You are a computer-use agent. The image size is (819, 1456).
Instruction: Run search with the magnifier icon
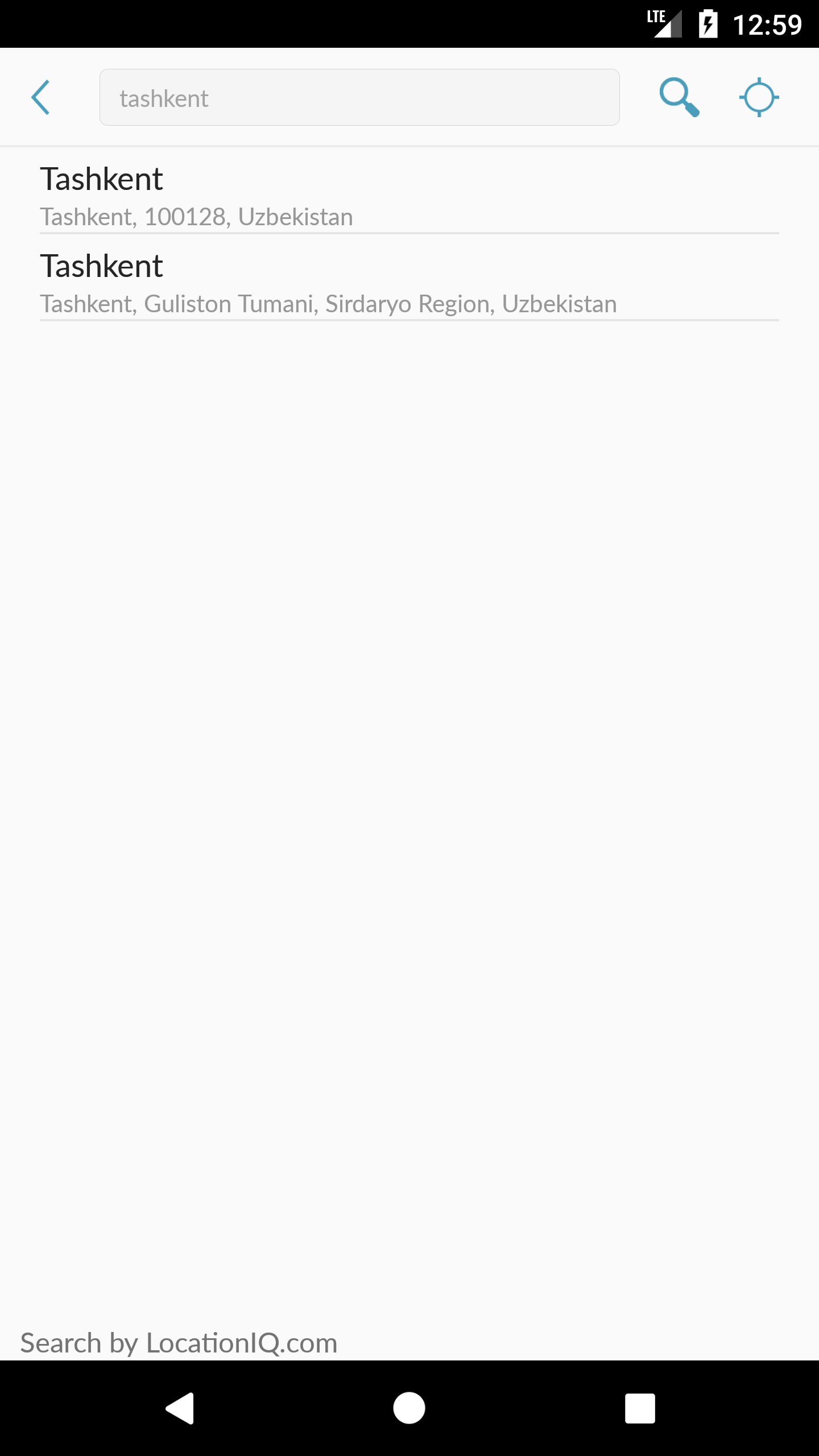(x=679, y=97)
